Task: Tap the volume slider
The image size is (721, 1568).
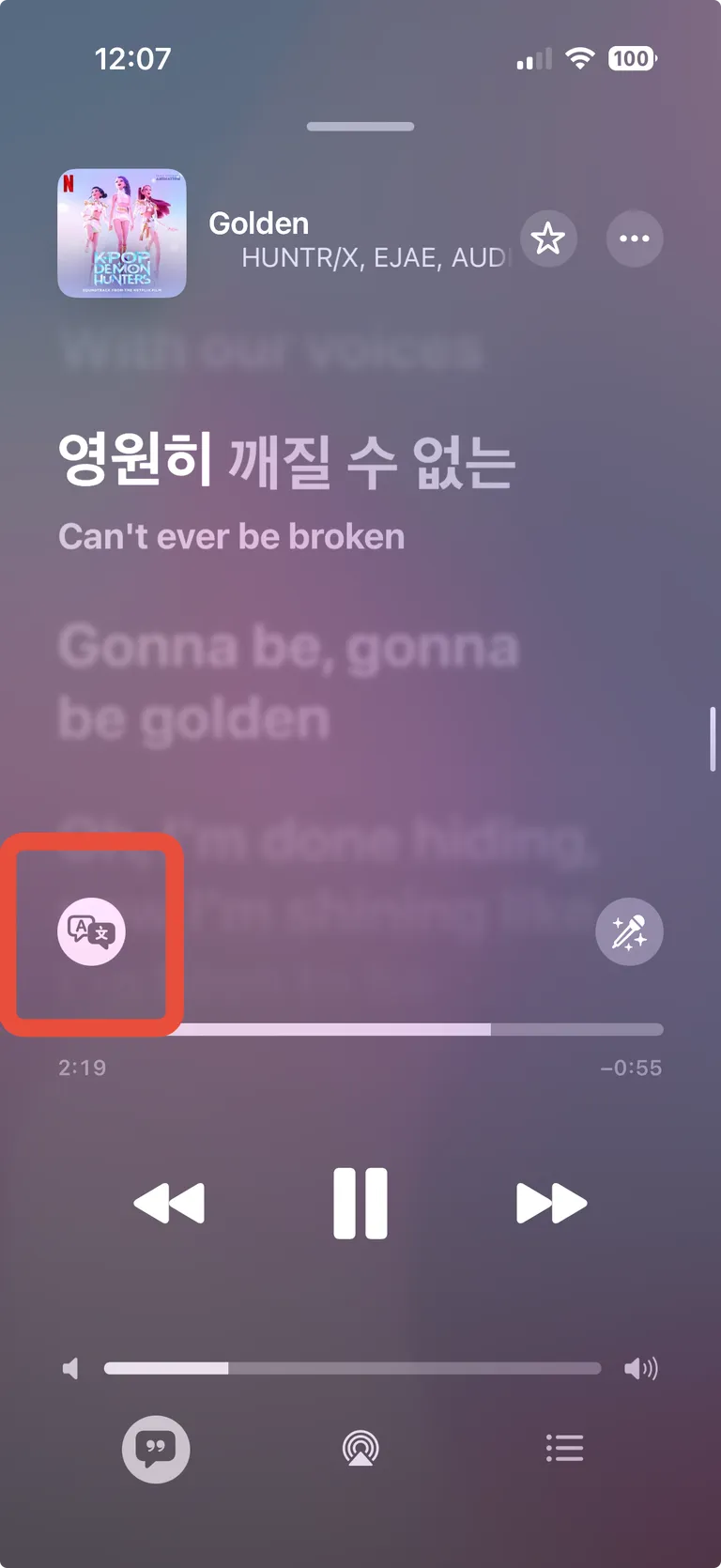Action: pos(352,1368)
